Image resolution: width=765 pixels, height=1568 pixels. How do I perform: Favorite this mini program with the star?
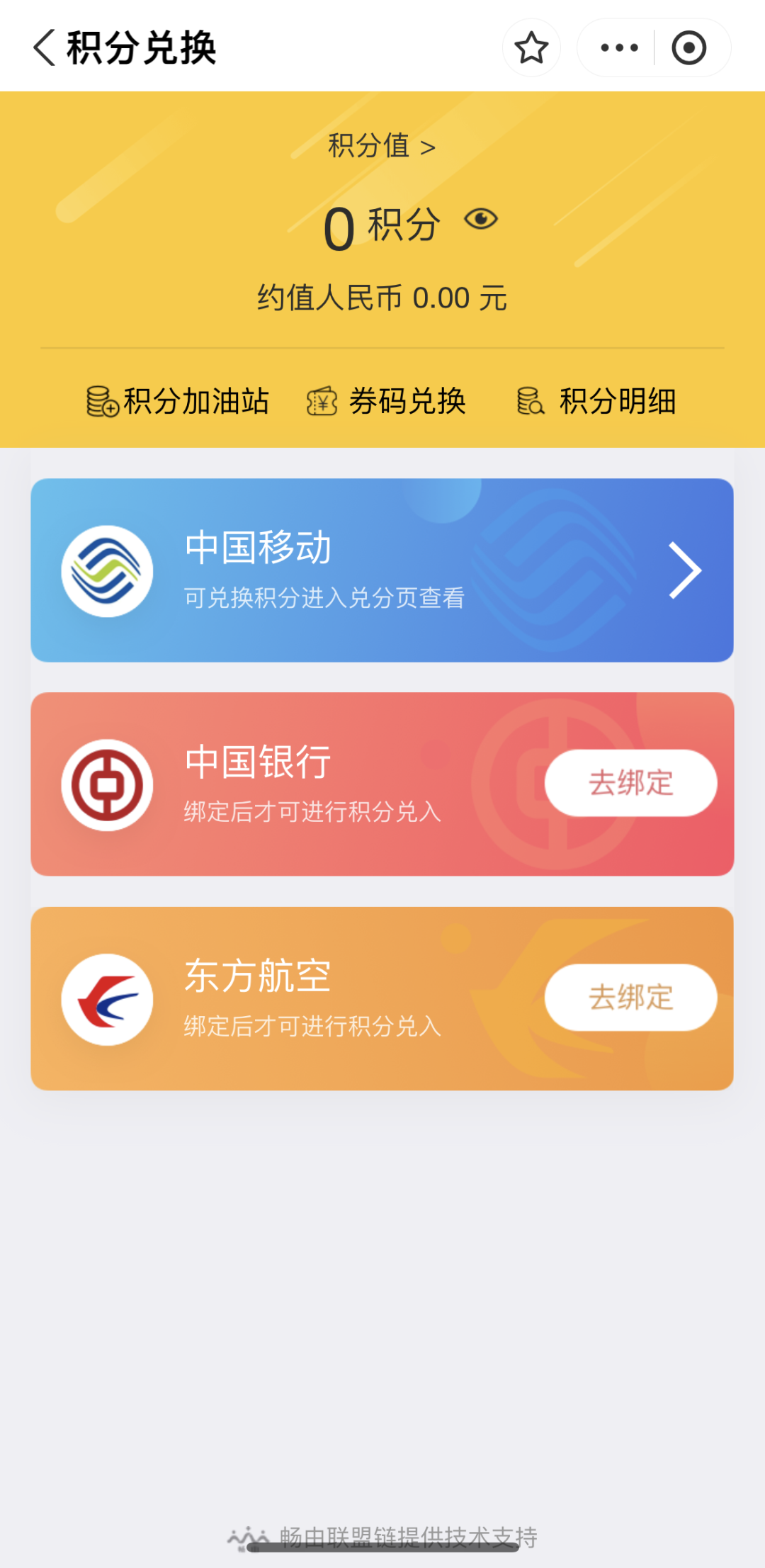531,48
